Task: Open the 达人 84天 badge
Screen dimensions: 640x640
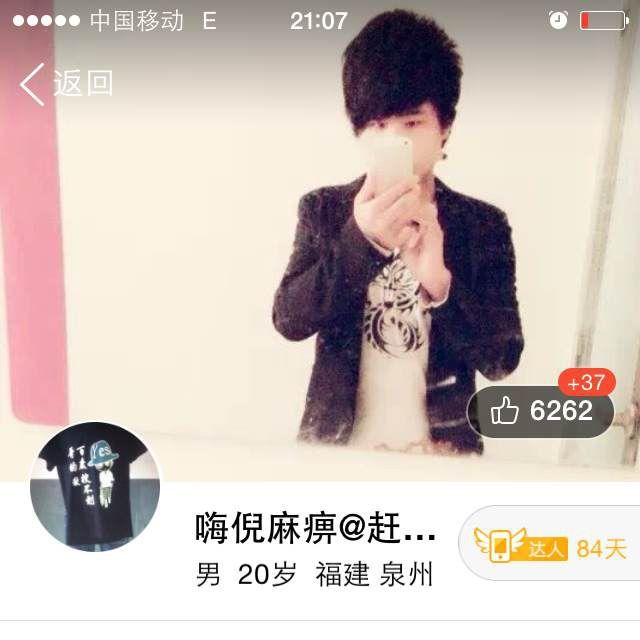Action: coord(550,548)
